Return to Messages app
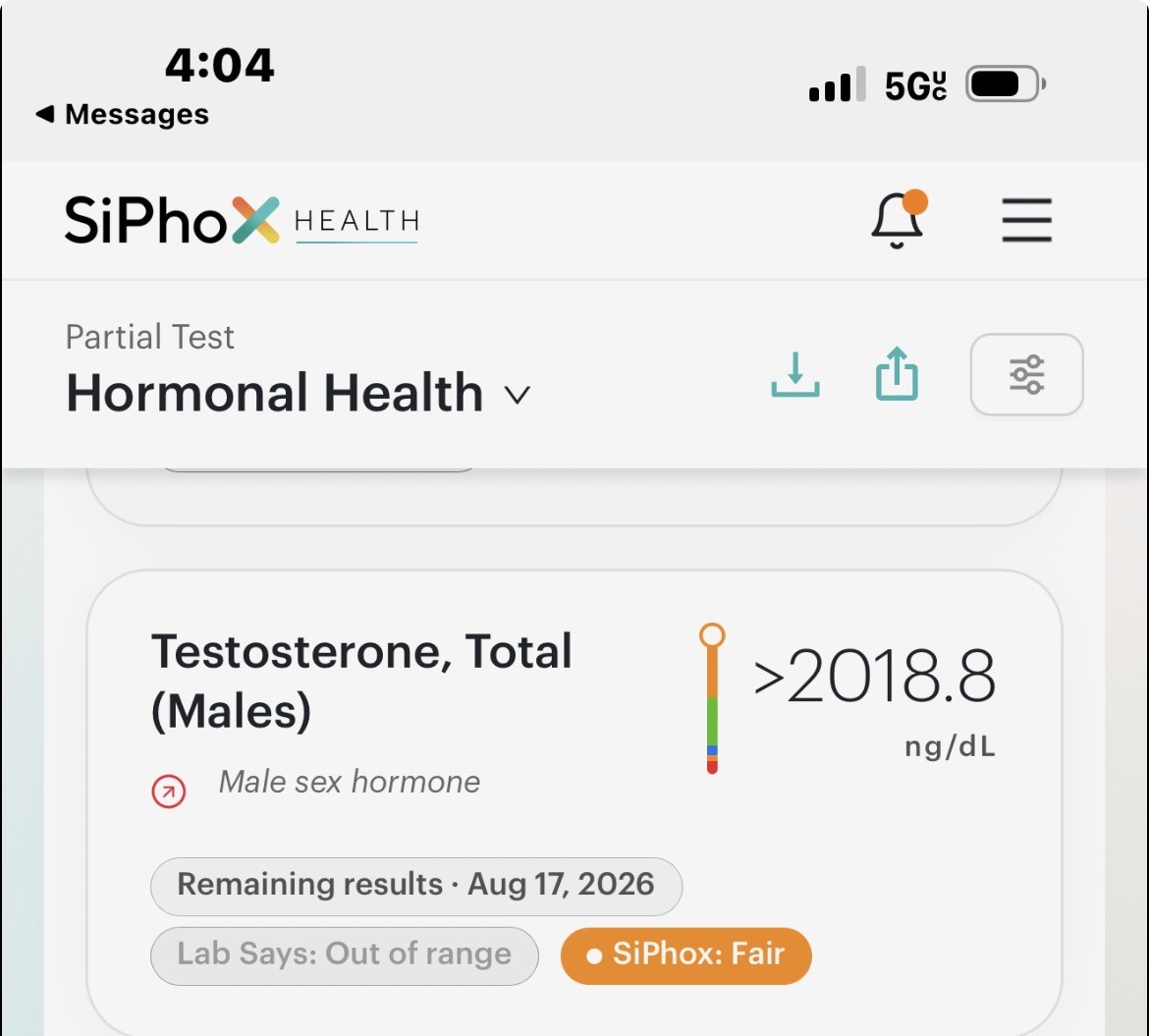The image size is (1149, 1036). (123, 114)
